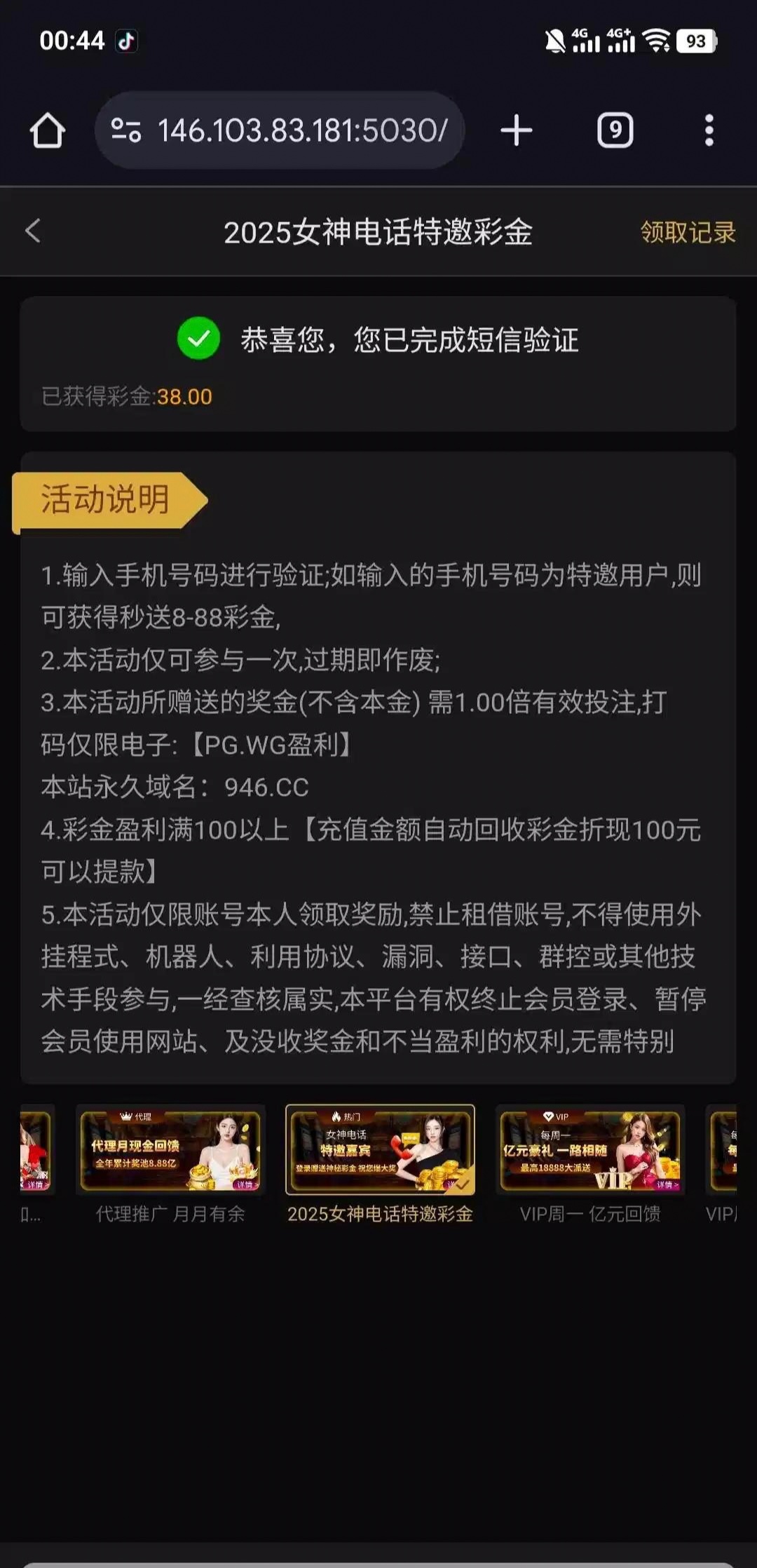This screenshot has width=757, height=1568.
Task: Open the VIP周一 亿元回馈 promotion
Action: coord(590,1151)
